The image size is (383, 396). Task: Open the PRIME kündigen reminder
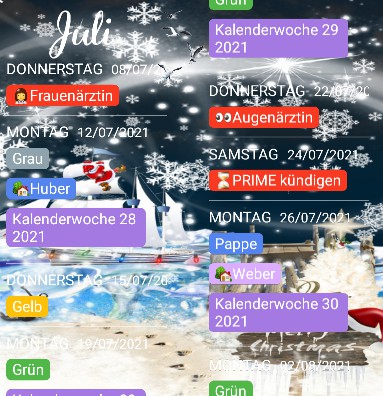pos(278,180)
